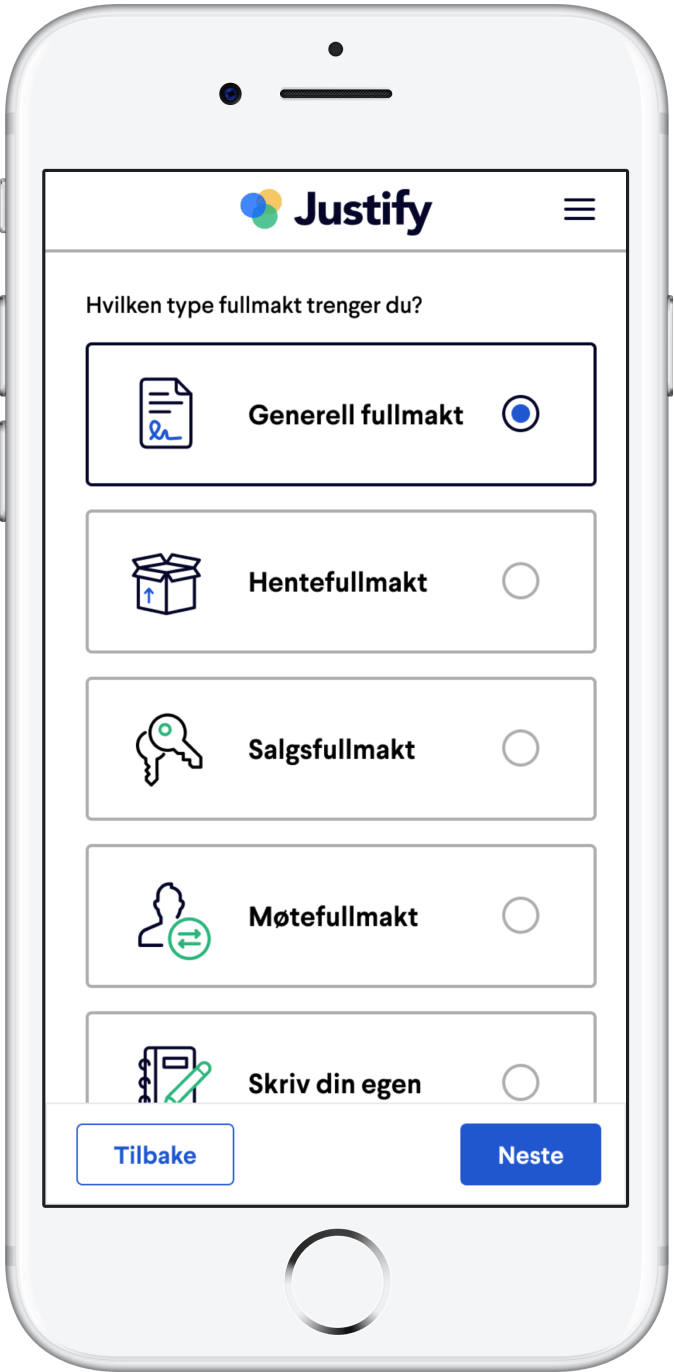Viewport: 674px width, 1372px height.
Task: Continue with Neste button
Action: [x=530, y=1155]
